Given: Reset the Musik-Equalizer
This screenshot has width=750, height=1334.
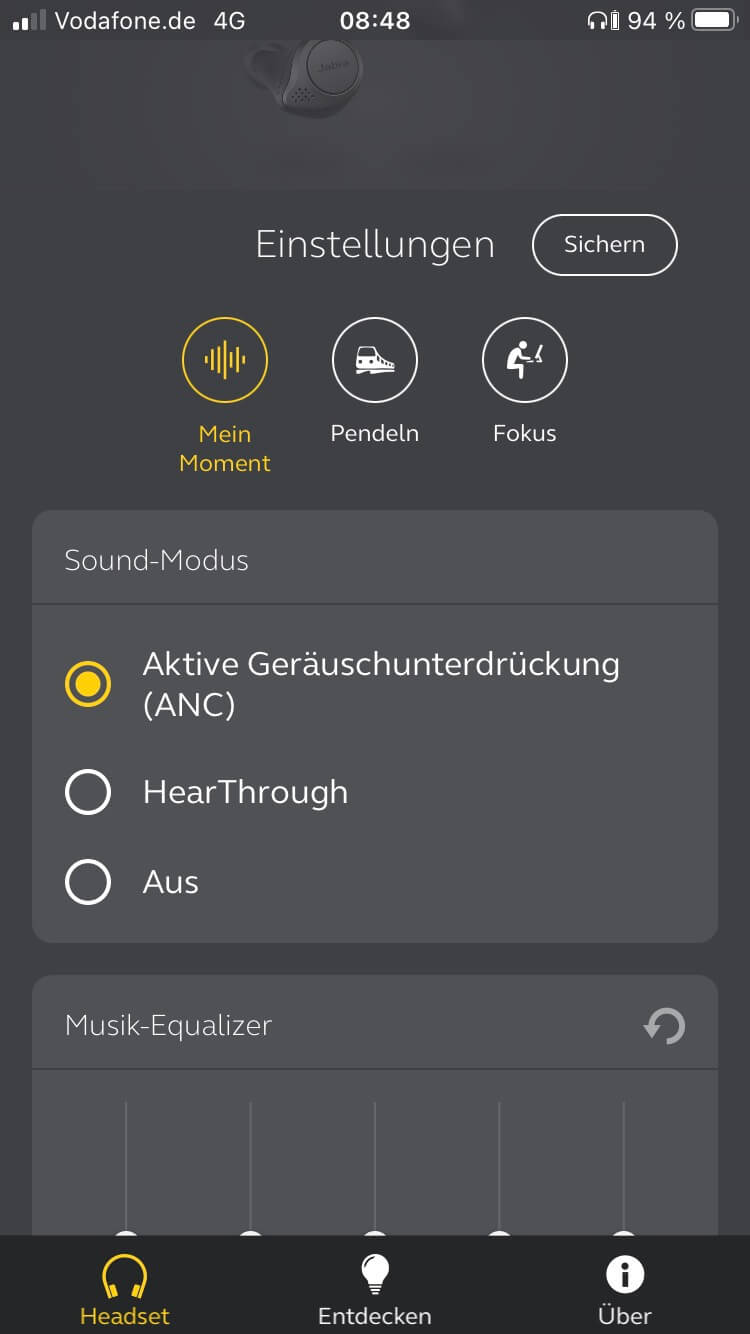Looking at the screenshot, I should [x=664, y=1026].
